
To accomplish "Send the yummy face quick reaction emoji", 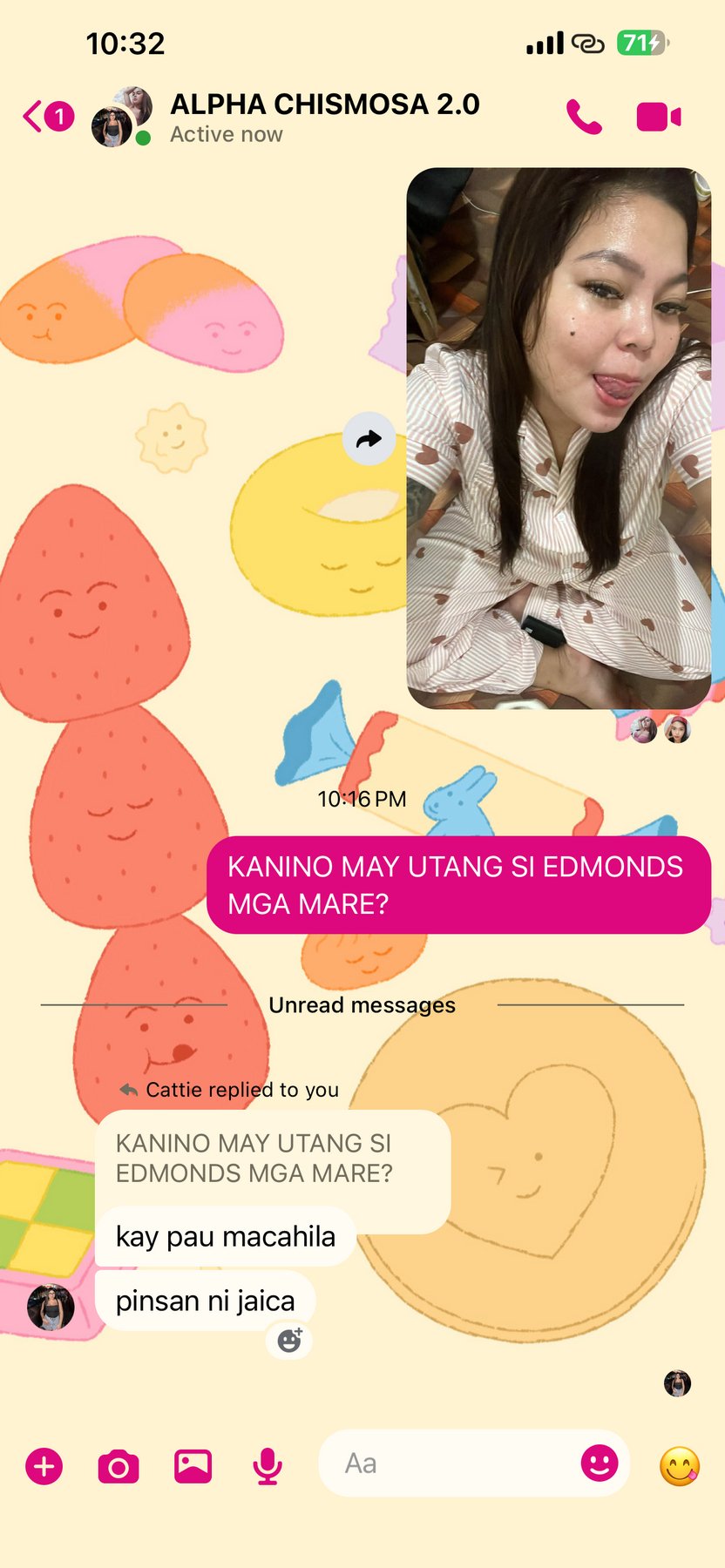I will pyautogui.click(x=680, y=1465).
